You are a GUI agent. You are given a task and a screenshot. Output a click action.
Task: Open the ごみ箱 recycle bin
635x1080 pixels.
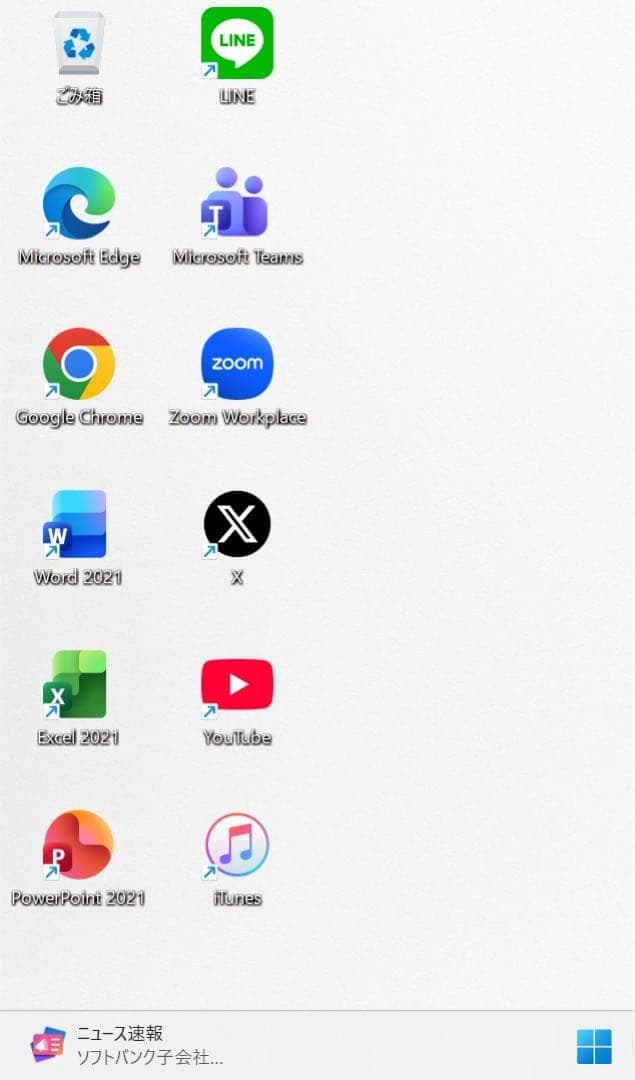click(x=78, y=44)
